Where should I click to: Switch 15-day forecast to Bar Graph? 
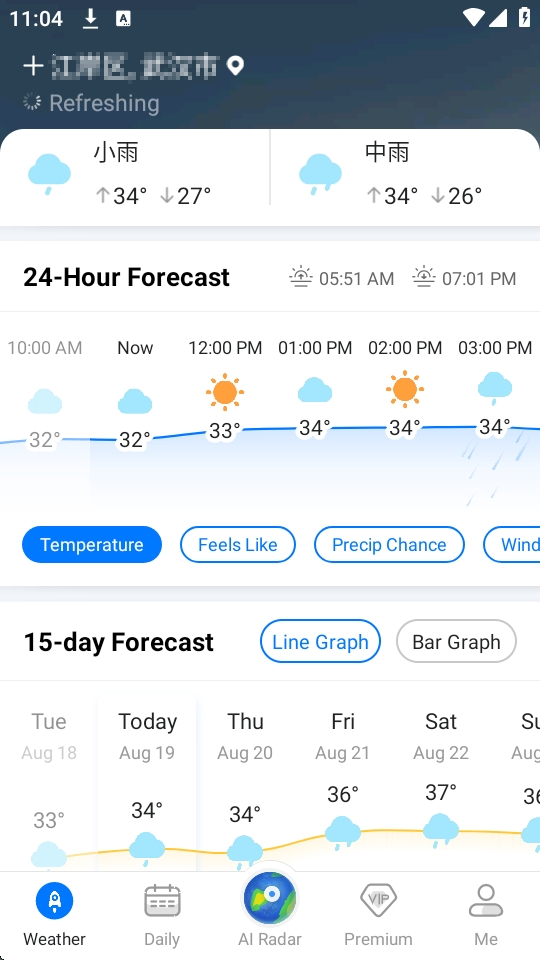pyautogui.click(x=456, y=641)
